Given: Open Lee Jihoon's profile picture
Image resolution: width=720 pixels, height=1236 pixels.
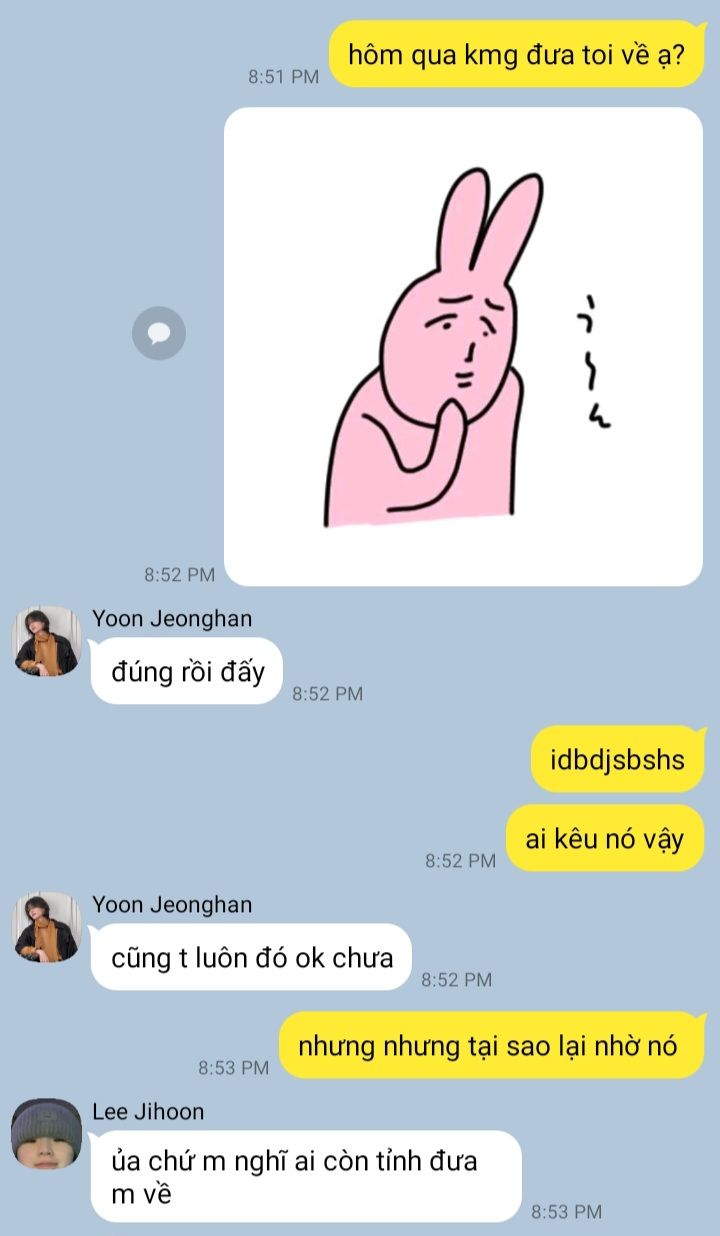Looking at the screenshot, I should [46, 1134].
